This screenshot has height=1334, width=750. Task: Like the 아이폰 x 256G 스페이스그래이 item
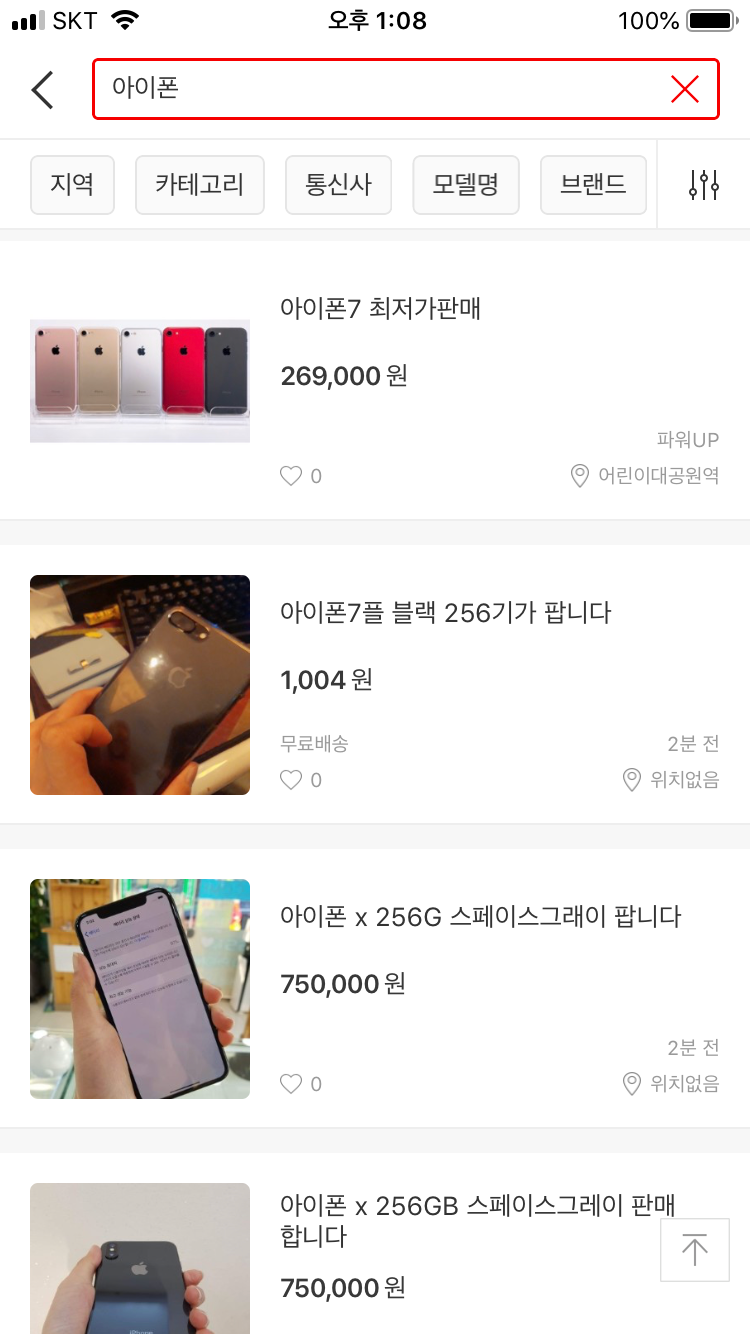coord(291,1084)
